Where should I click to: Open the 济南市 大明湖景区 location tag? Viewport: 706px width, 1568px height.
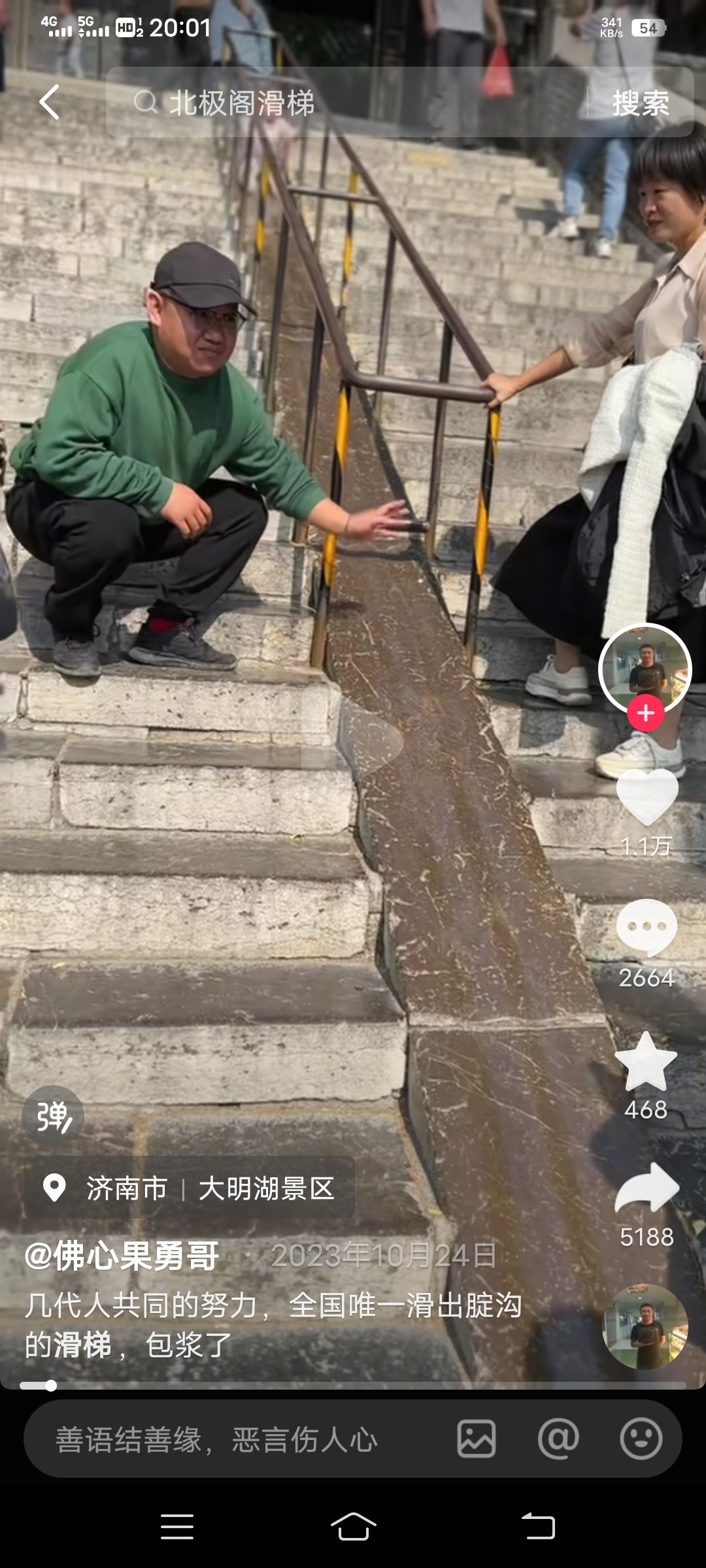pos(190,1188)
